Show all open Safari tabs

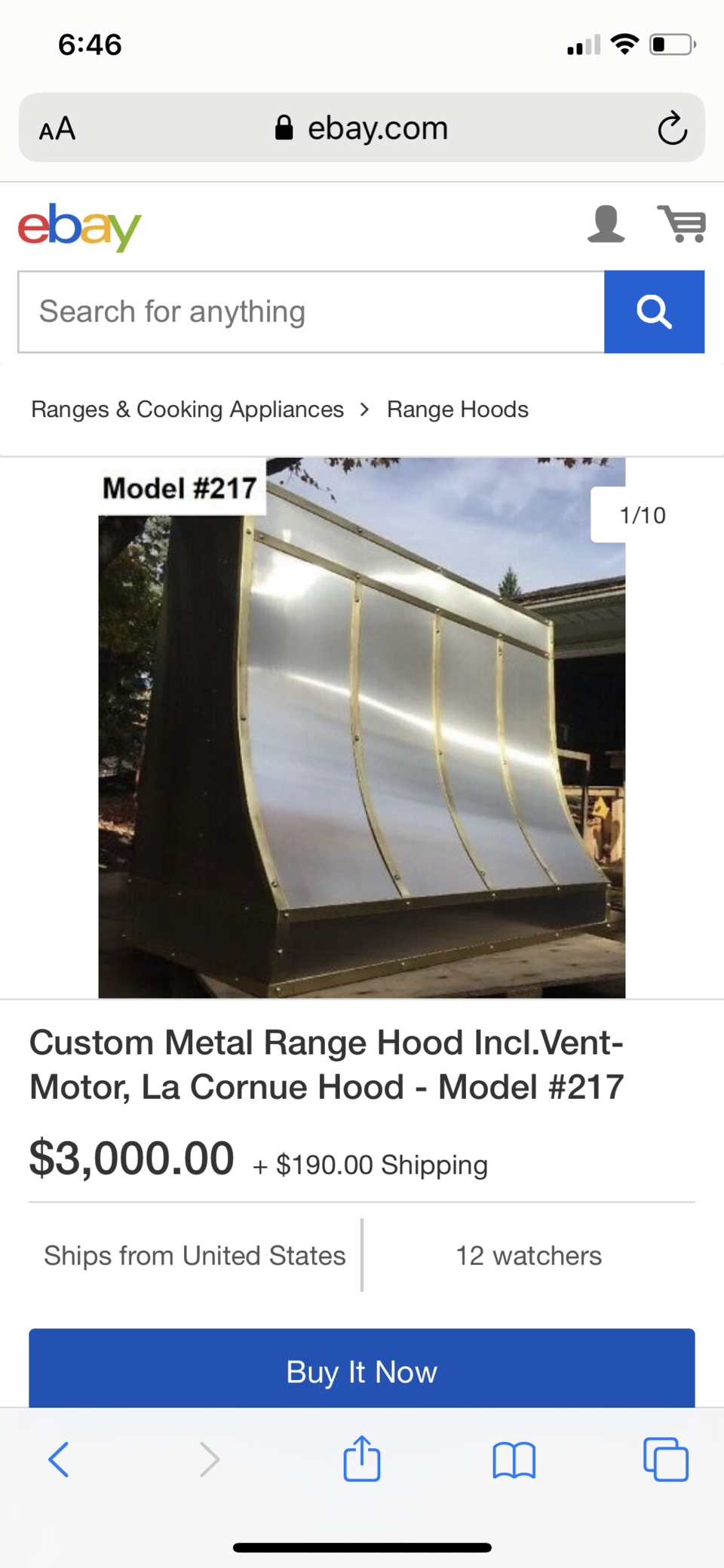665,1459
